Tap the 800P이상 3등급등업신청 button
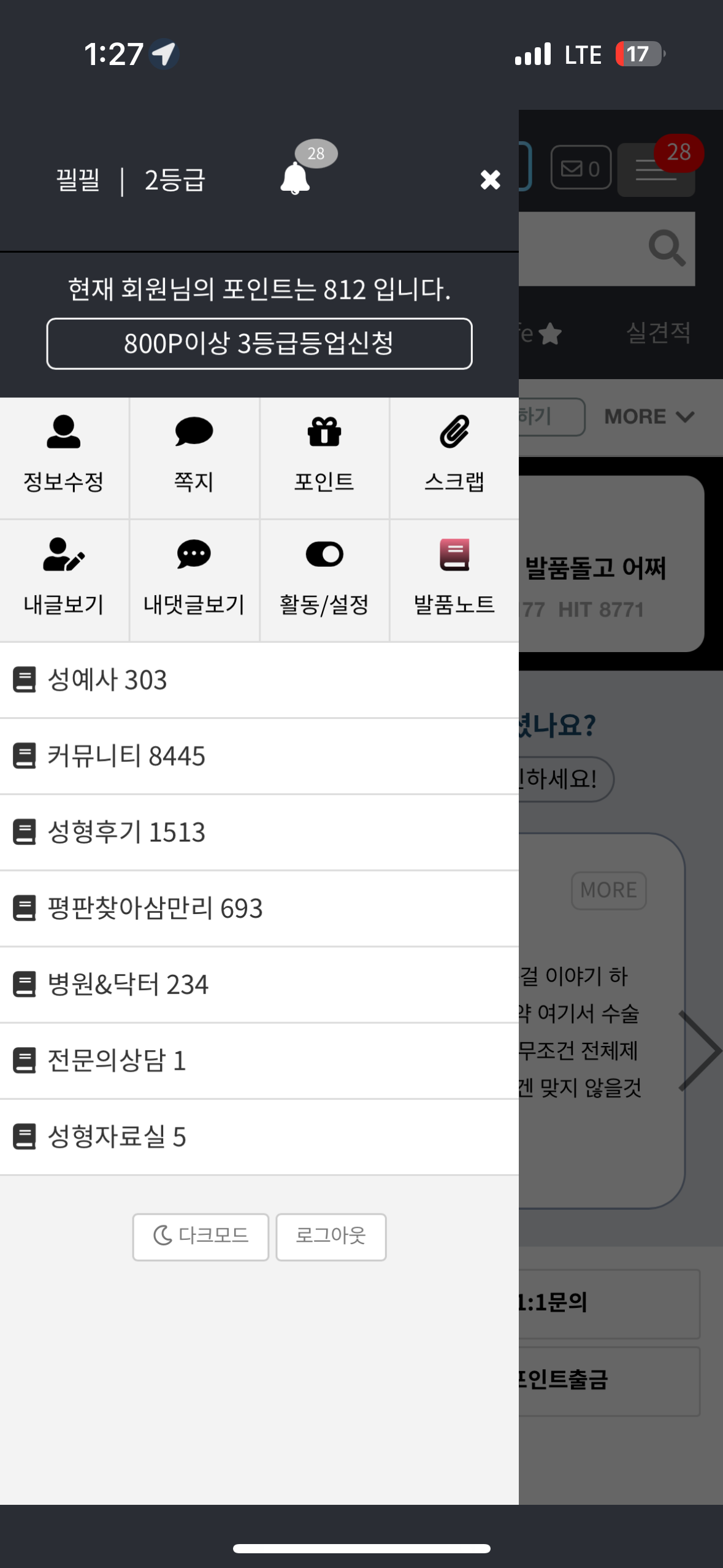This screenshot has height=1568, width=723. coord(259,344)
